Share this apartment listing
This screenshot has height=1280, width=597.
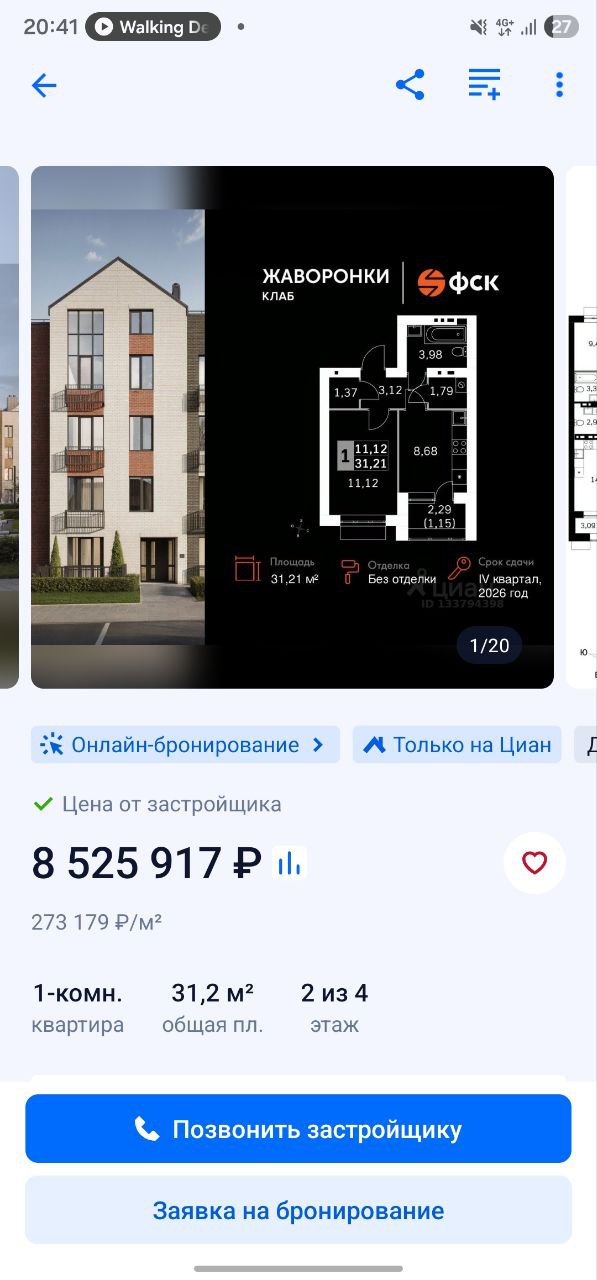(410, 85)
